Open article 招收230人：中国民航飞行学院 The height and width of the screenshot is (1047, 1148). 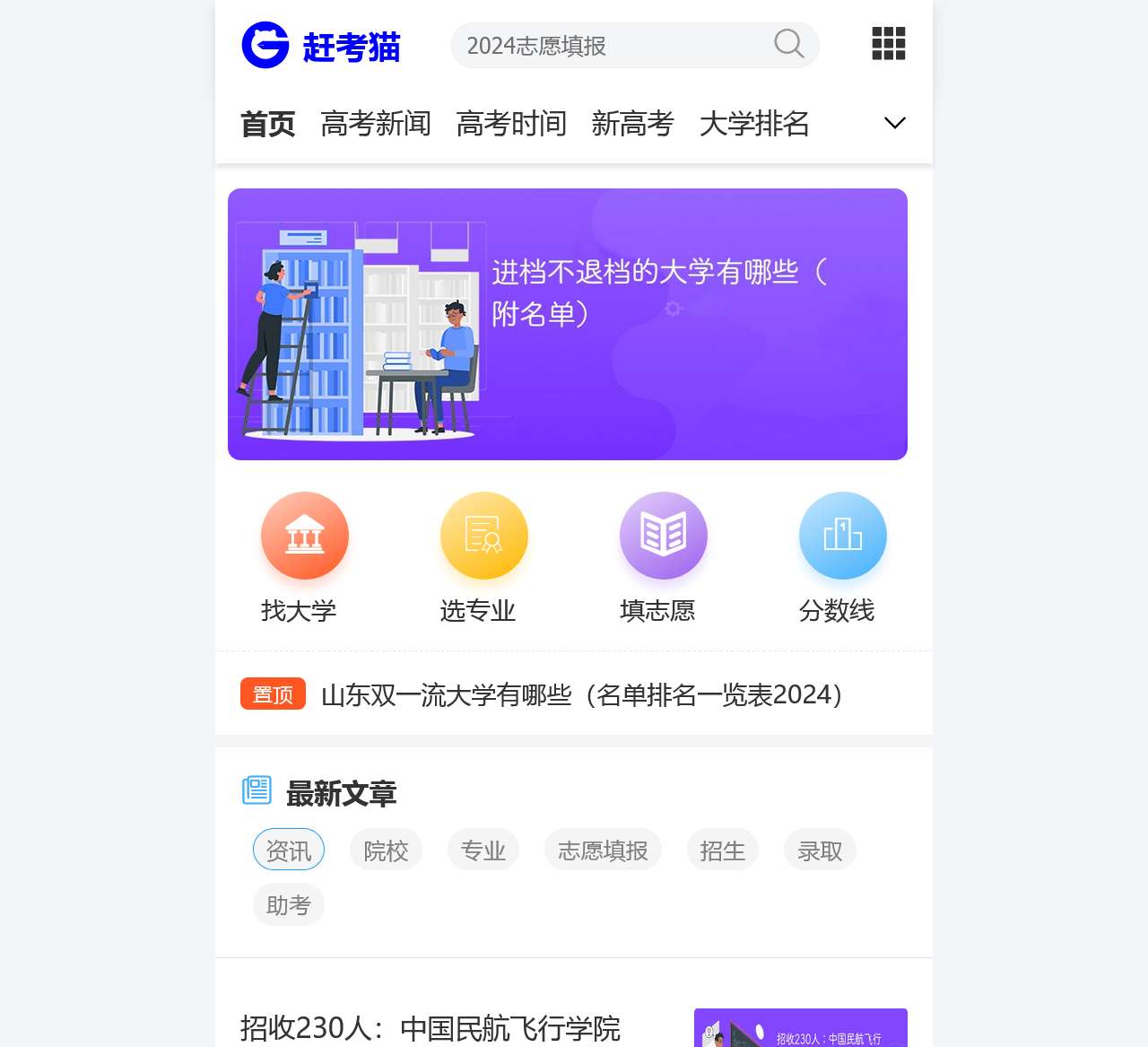point(430,1028)
